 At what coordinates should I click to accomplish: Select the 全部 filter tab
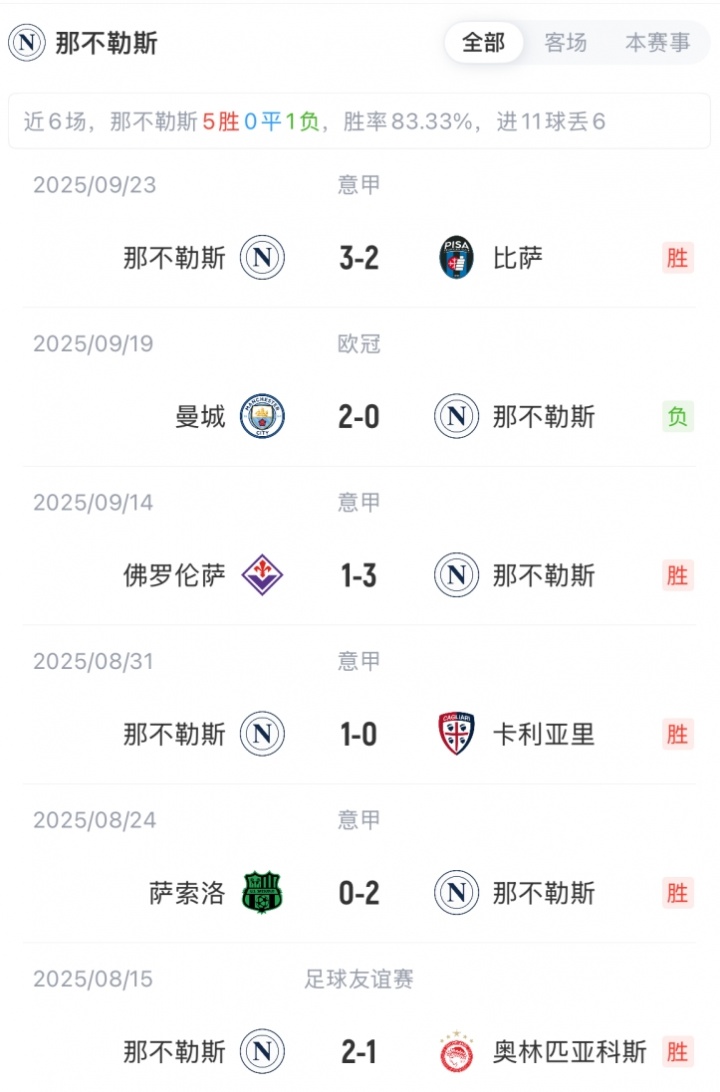click(x=483, y=43)
